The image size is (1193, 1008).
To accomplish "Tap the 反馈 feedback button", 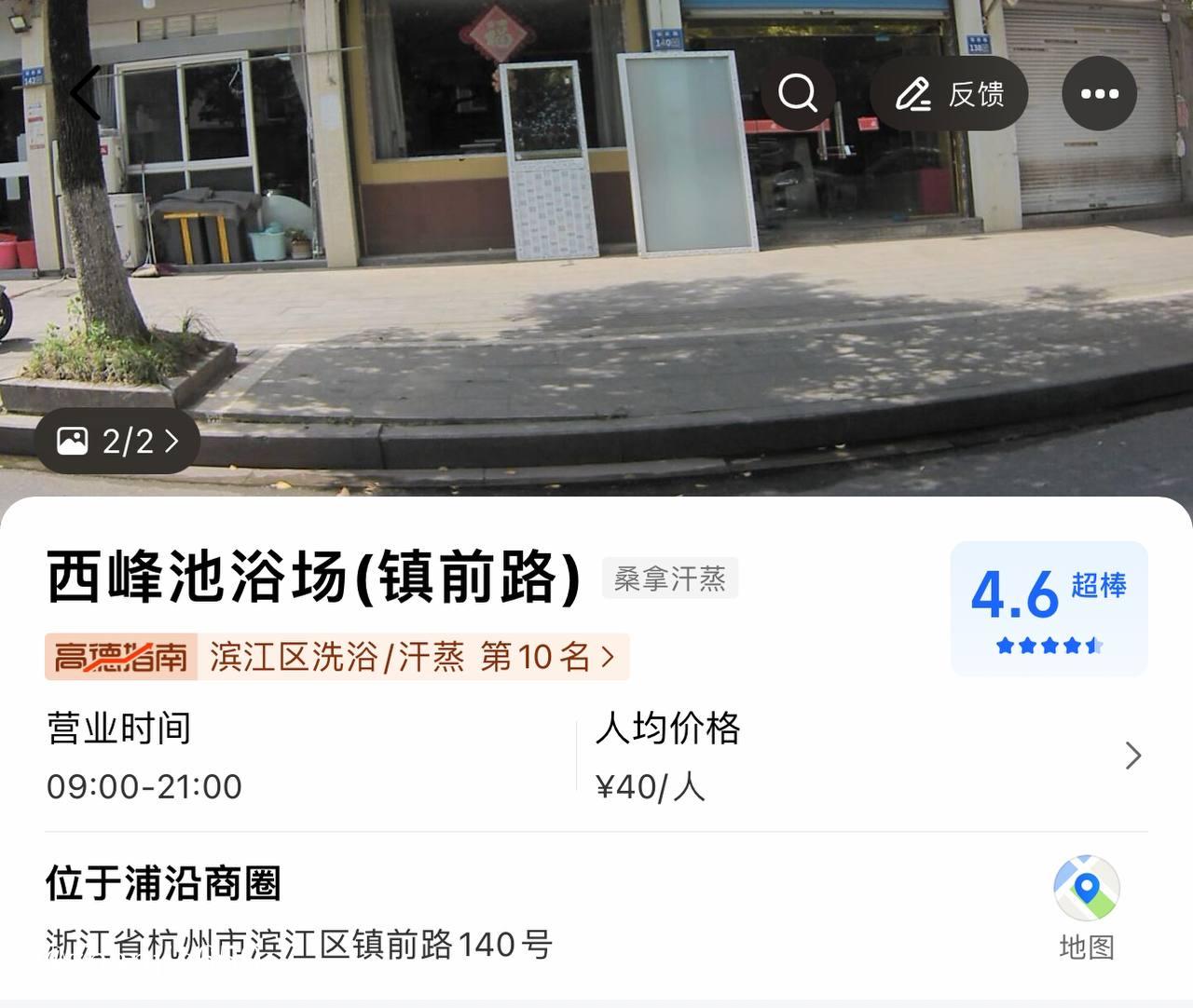I will pyautogui.click(x=949, y=93).
